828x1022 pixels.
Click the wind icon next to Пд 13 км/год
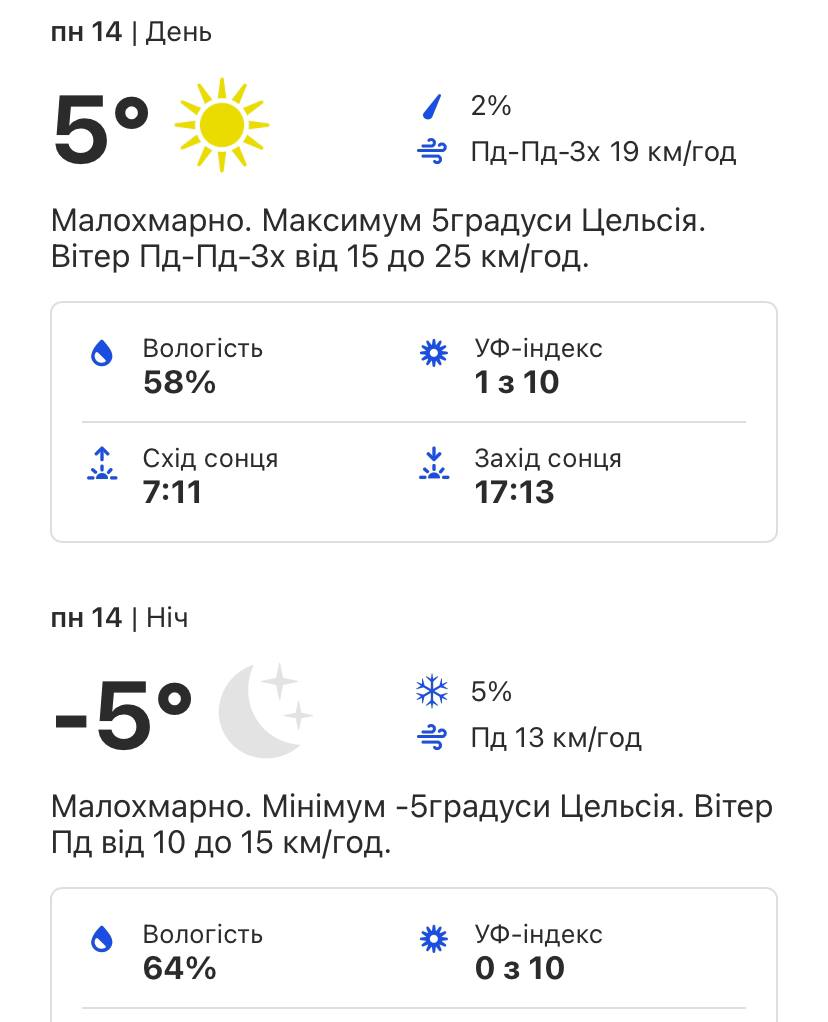coord(432,738)
